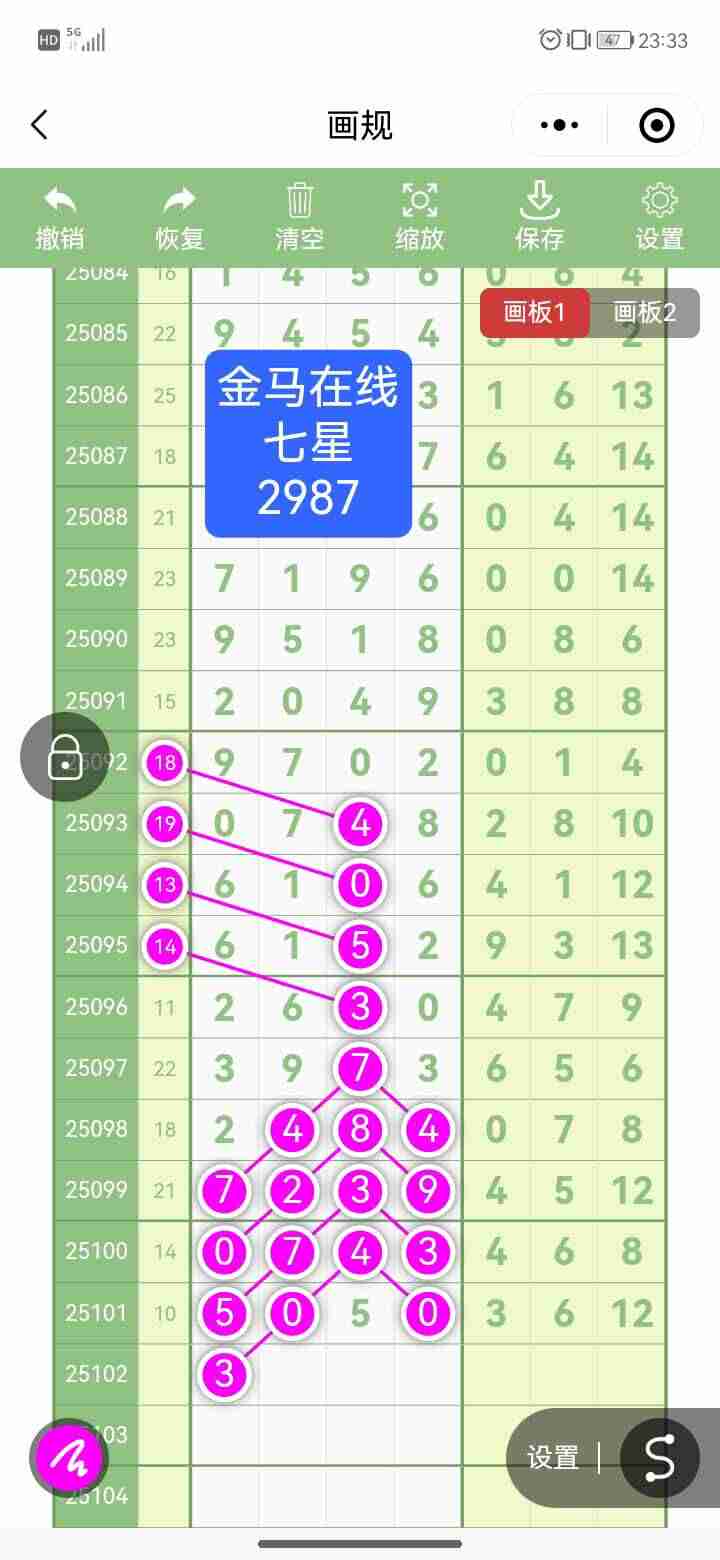Go back using the top-left arrow

click(x=38, y=124)
